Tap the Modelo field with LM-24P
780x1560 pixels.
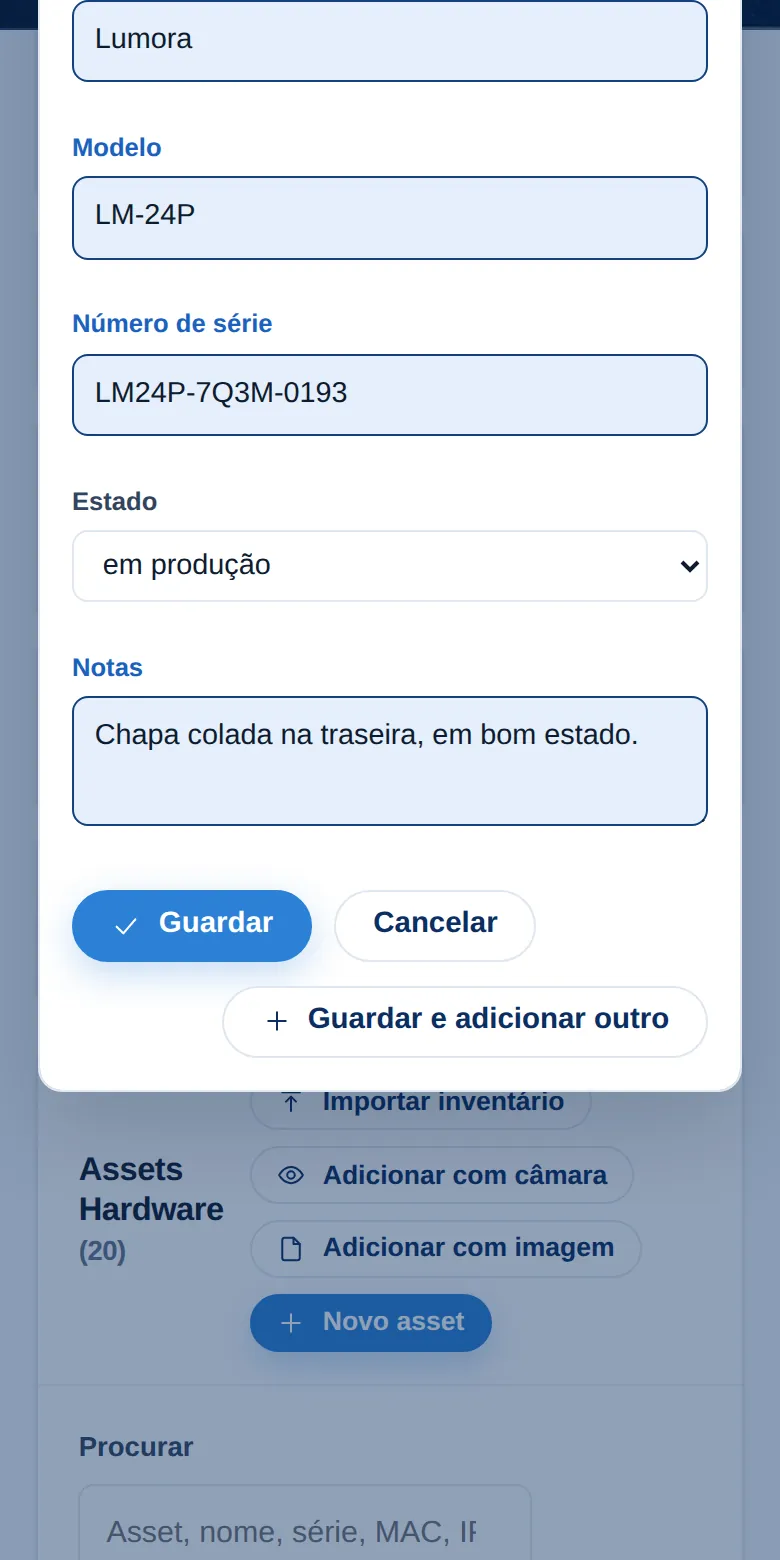tap(390, 218)
